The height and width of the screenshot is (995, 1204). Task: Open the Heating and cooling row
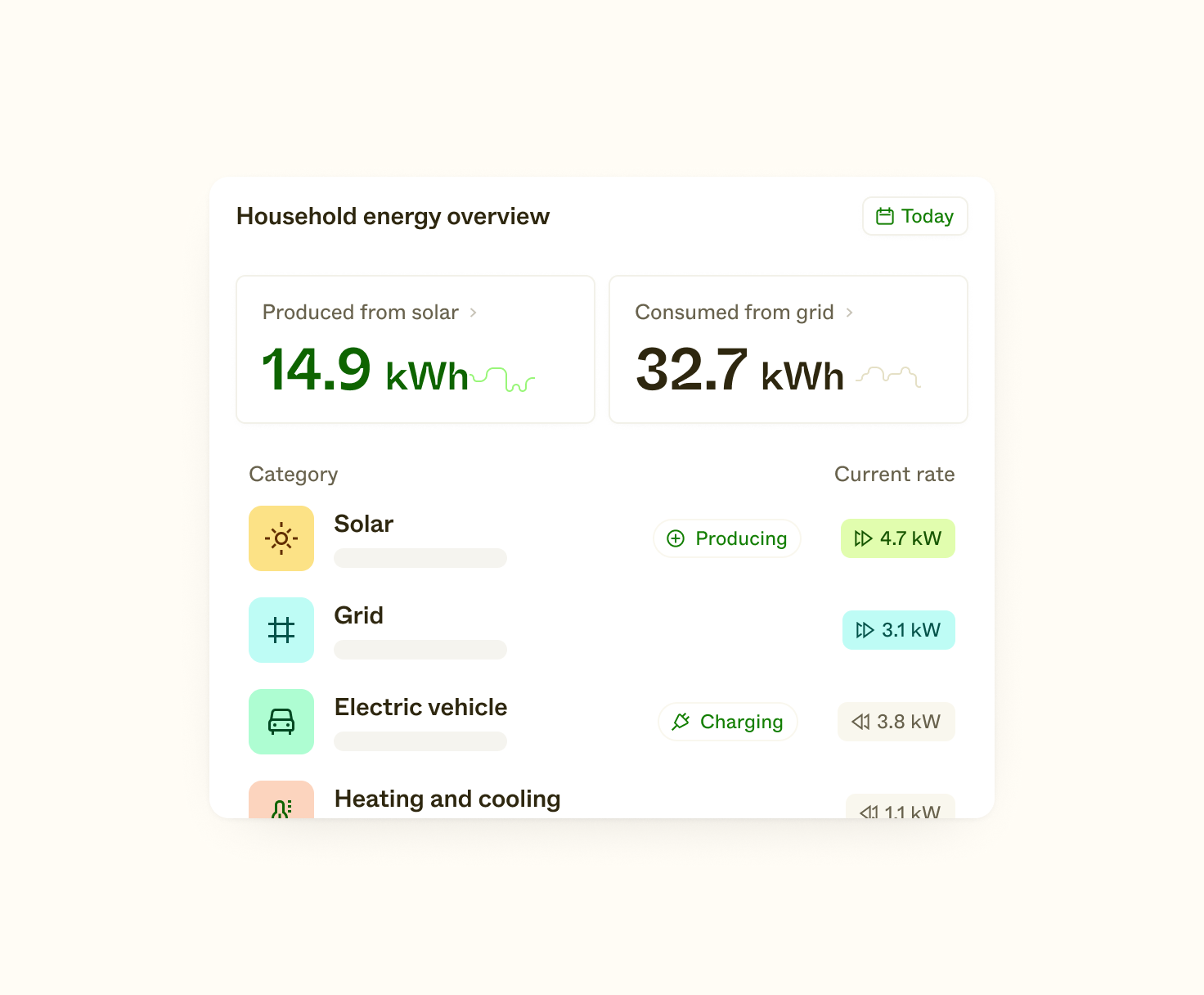pyautogui.click(x=447, y=799)
